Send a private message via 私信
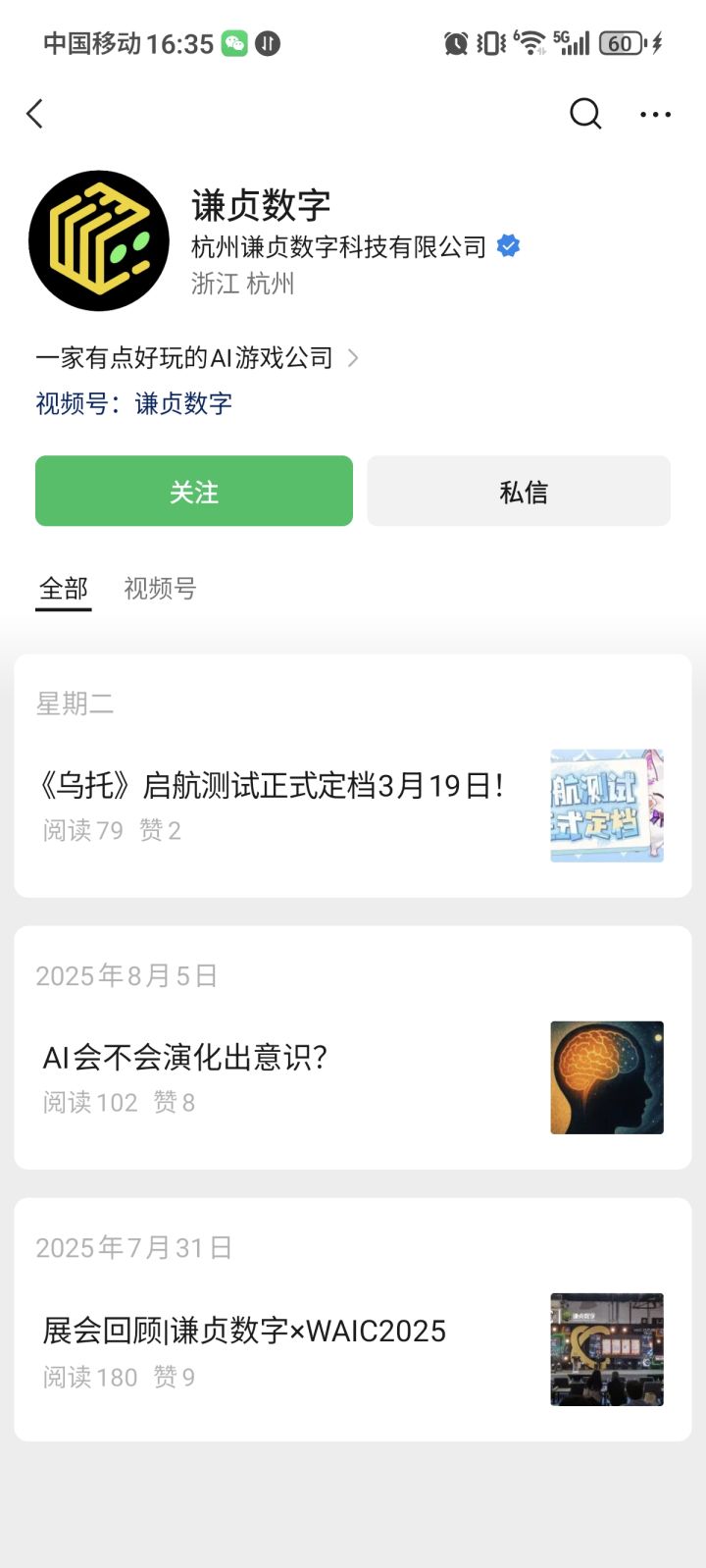This screenshot has height=1568, width=706. tap(519, 491)
